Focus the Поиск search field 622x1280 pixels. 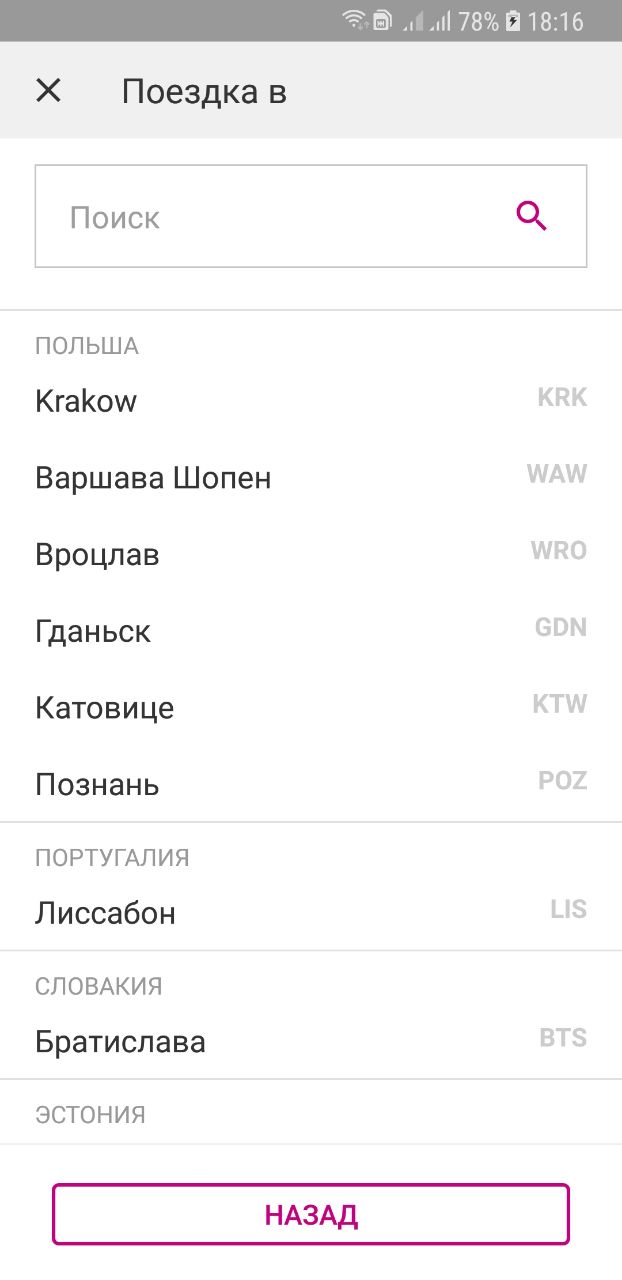311,216
